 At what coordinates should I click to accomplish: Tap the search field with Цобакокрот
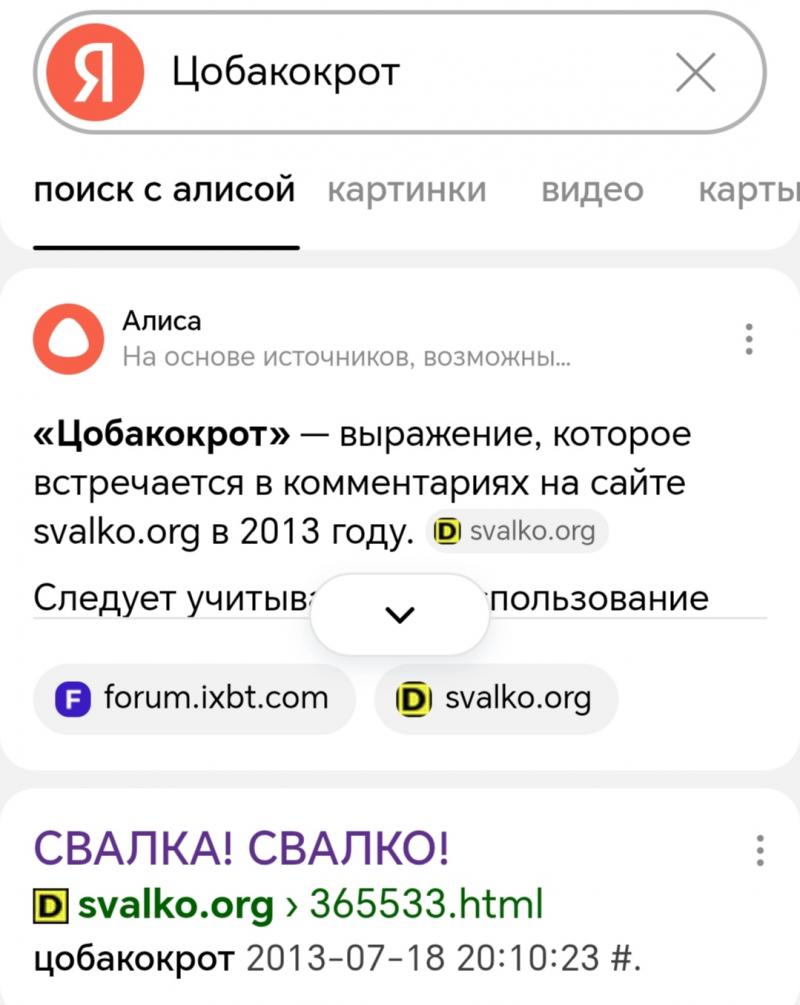(x=400, y=72)
